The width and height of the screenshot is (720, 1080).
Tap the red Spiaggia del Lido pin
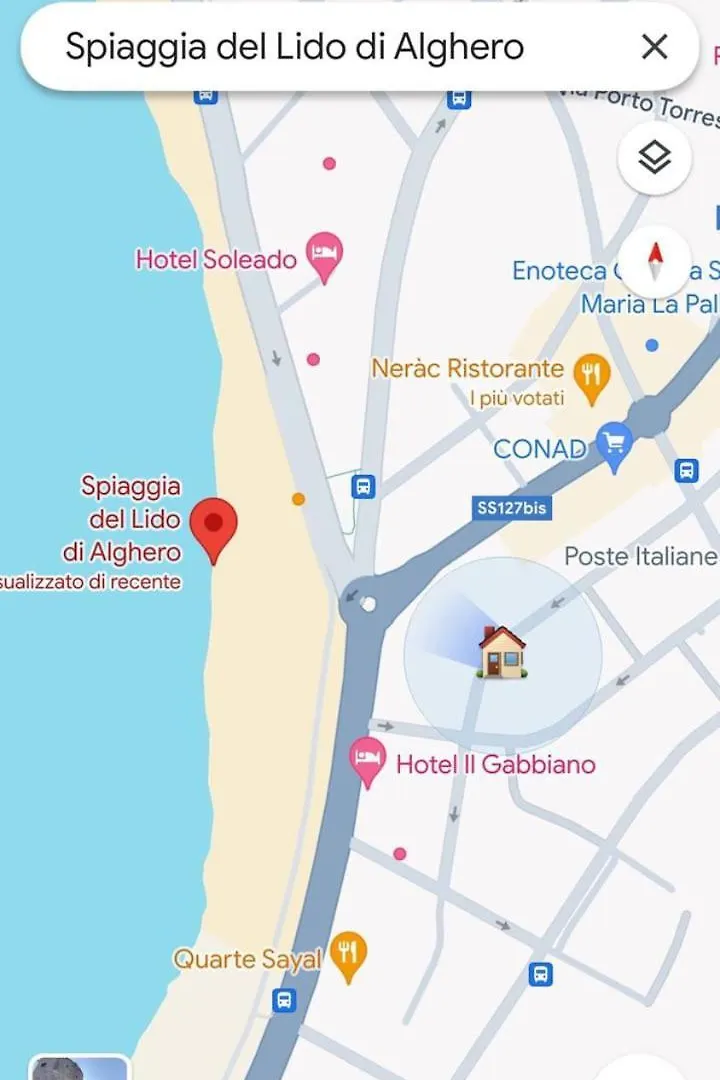213,527
